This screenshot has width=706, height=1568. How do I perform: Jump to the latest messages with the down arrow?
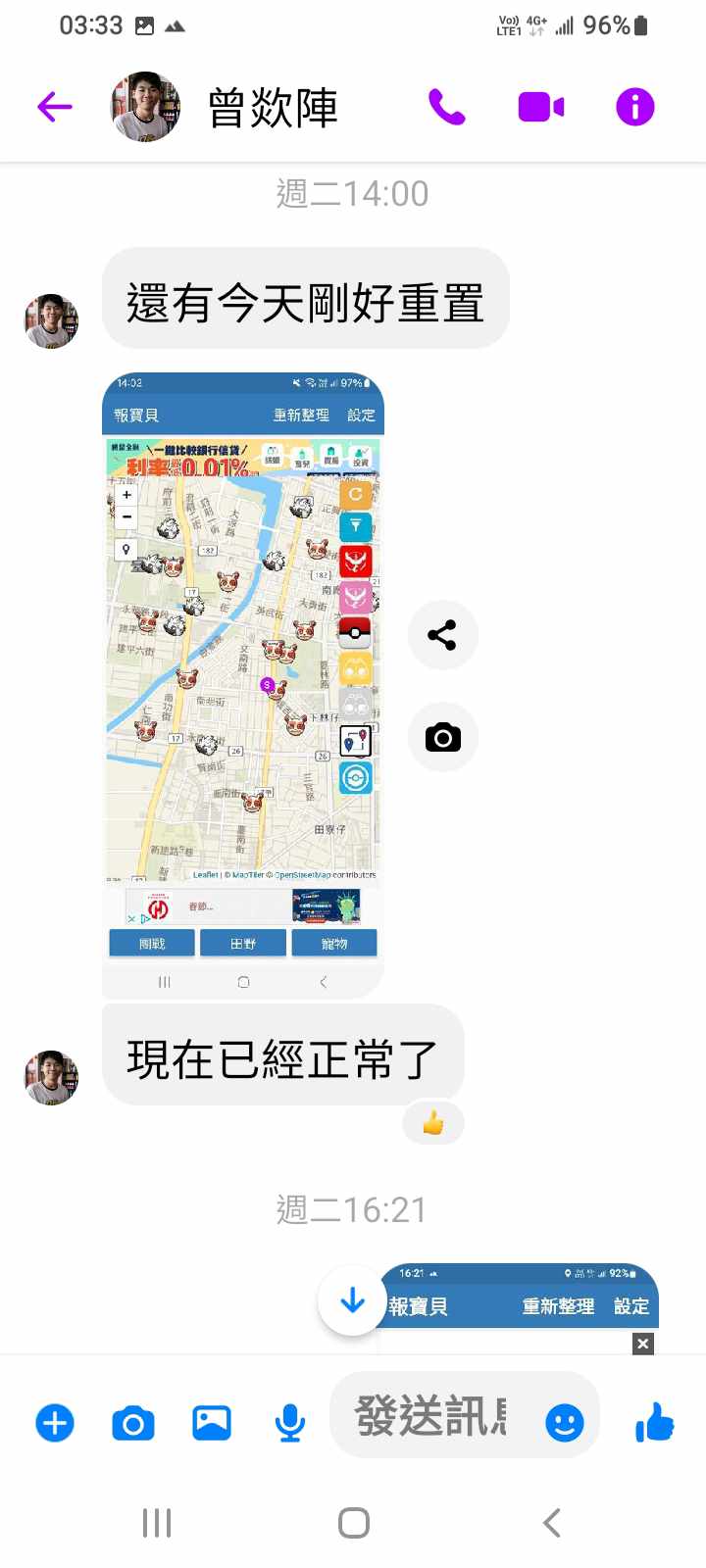click(352, 1301)
